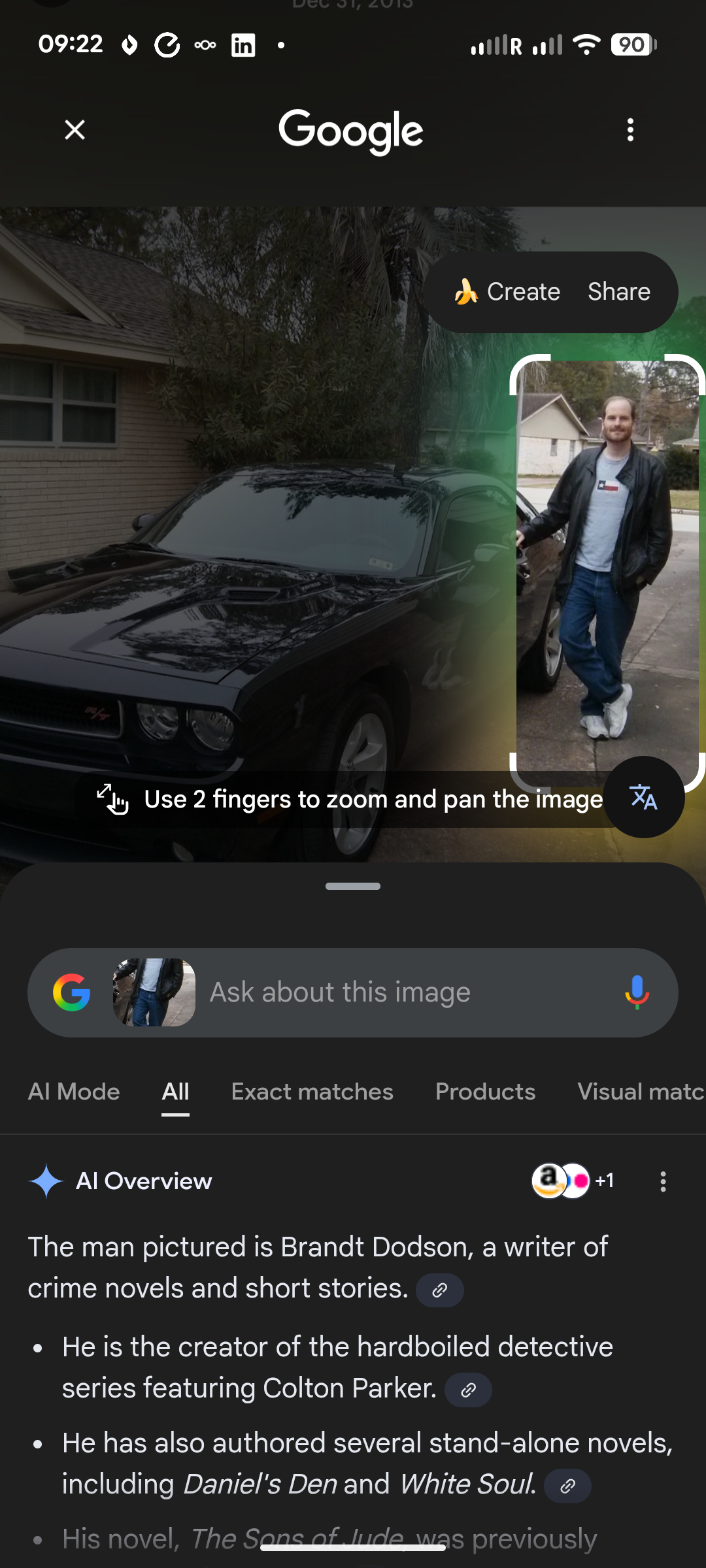Start voice search with microphone
The height and width of the screenshot is (1568, 706).
click(x=637, y=992)
